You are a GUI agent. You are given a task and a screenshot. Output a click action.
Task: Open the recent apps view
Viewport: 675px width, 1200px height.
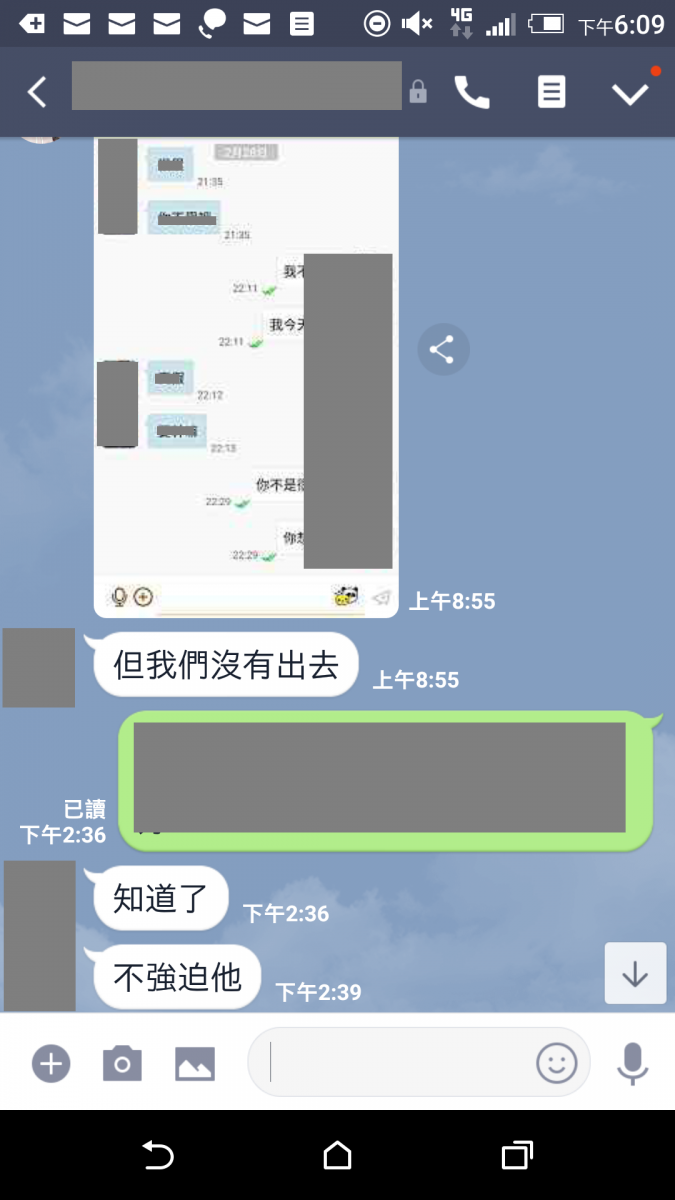pyautogui.click(x=517, y=1156)
